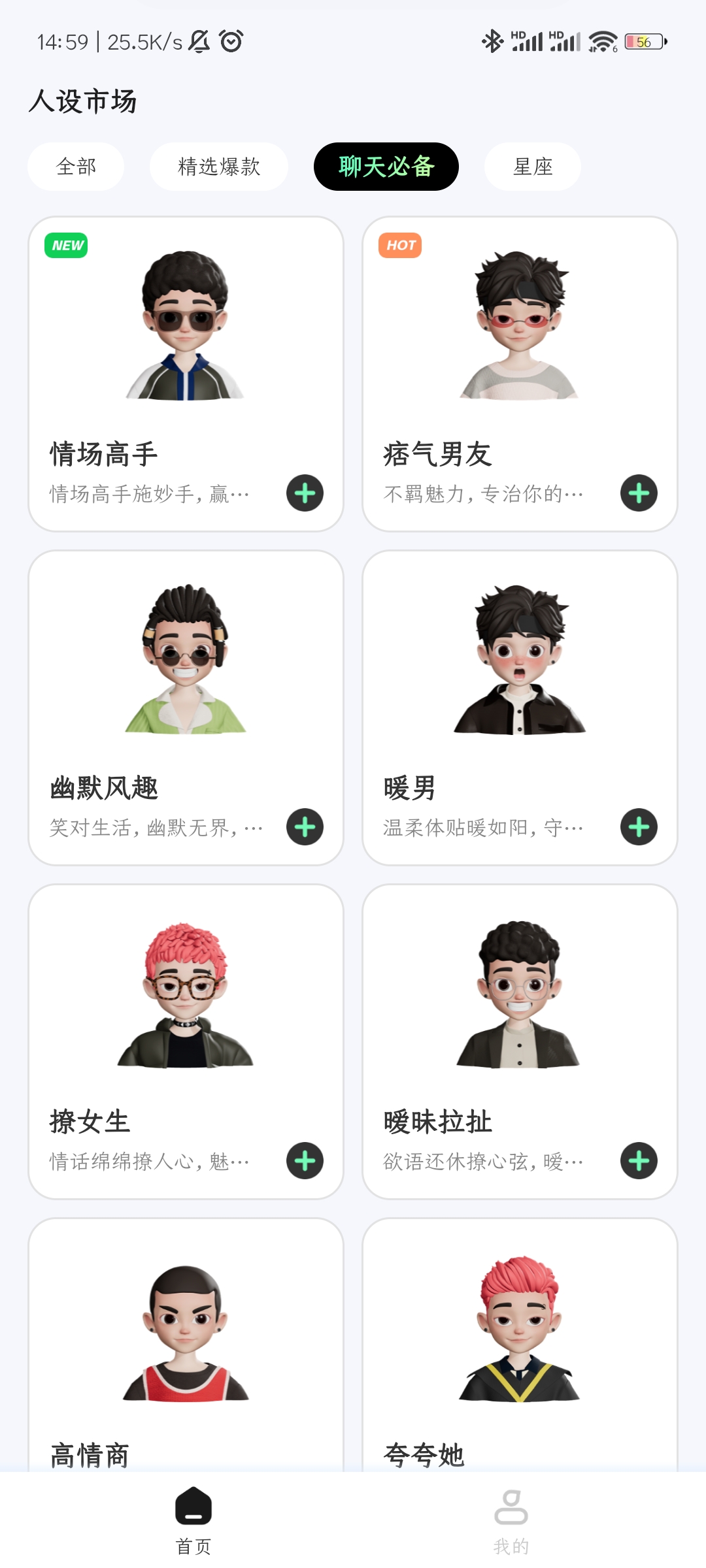
Task: Click the add icon on 幽默风趣 card
Action: pyautogui.click(x=304, y=826)
